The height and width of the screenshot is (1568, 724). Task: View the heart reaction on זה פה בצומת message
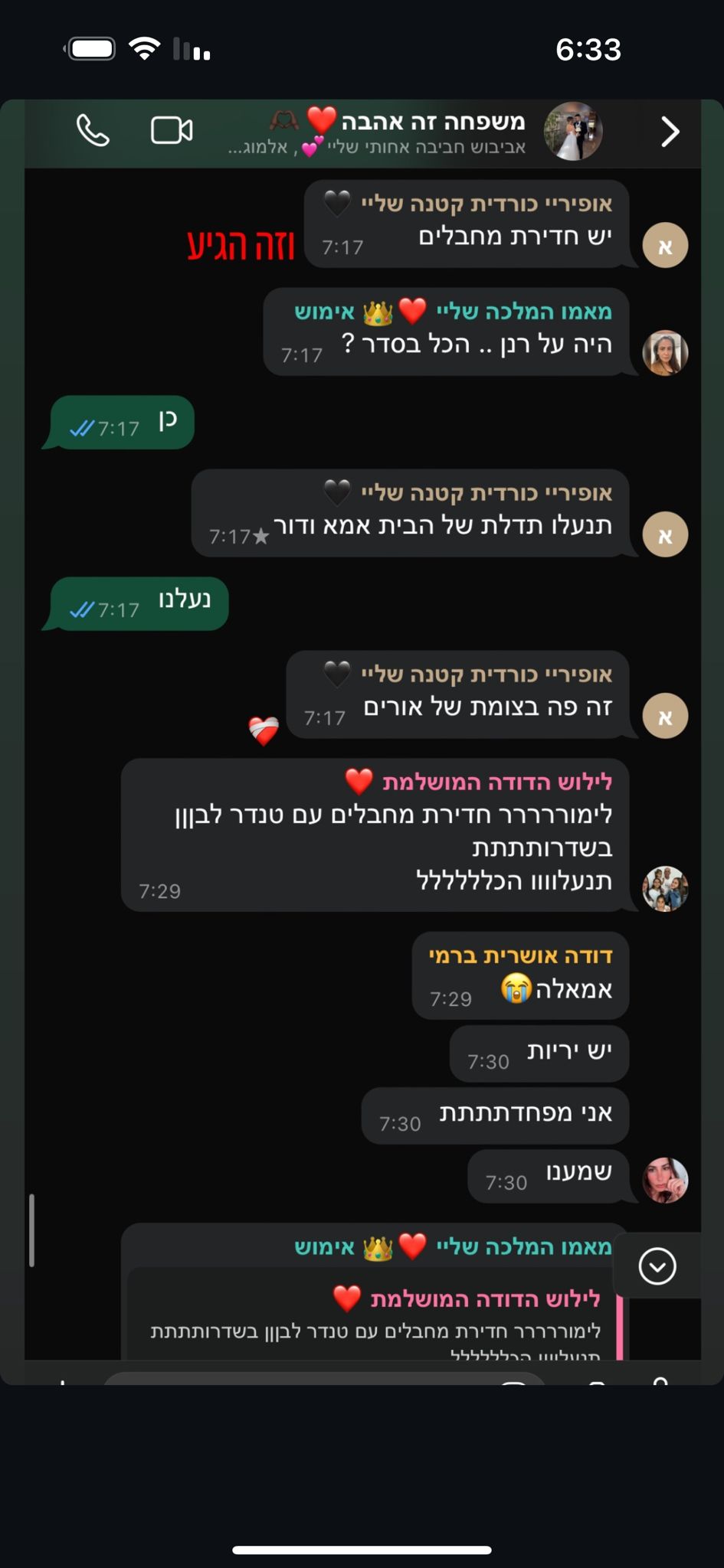tap(264, 731)
